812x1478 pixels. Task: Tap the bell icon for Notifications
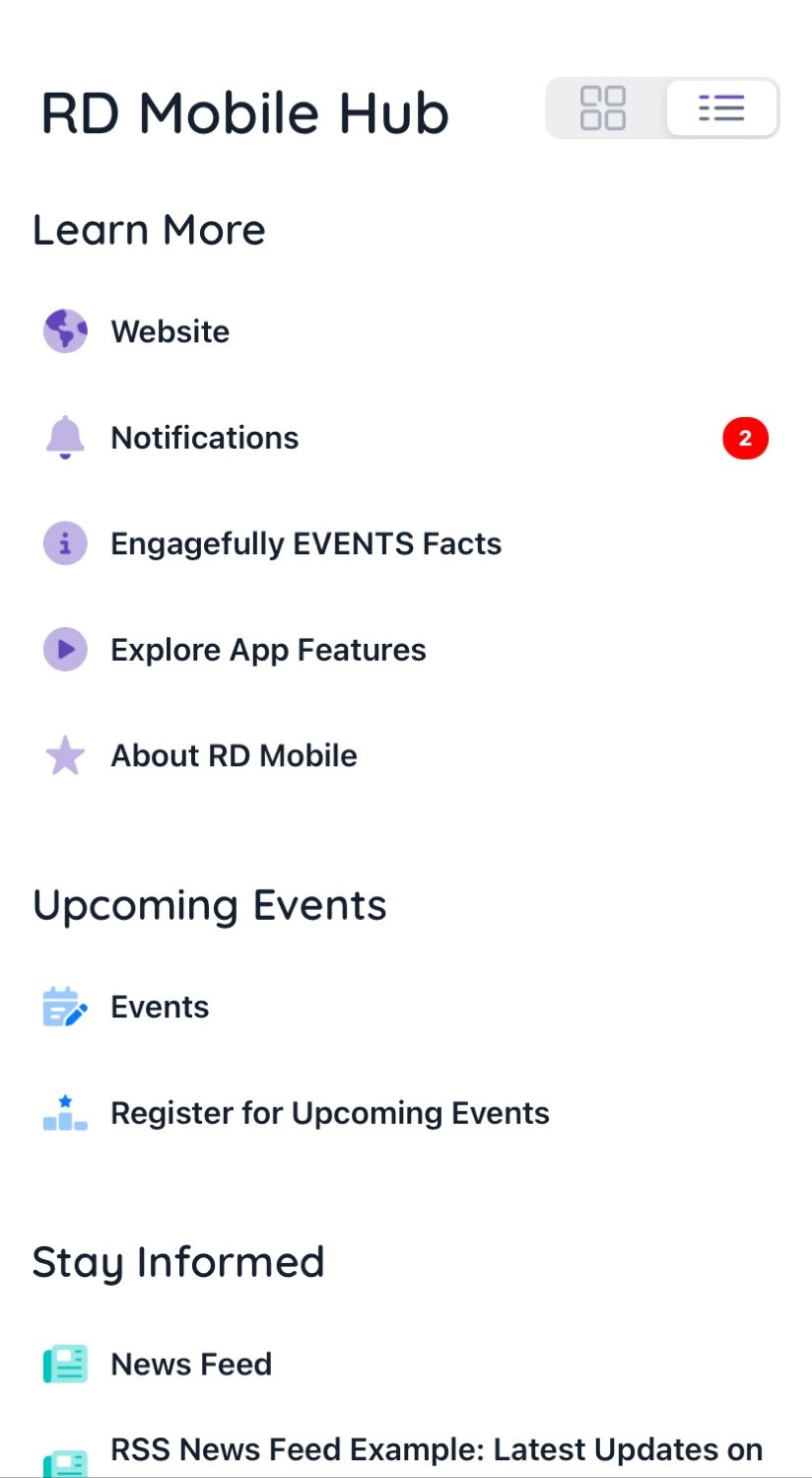pos(64,437)
